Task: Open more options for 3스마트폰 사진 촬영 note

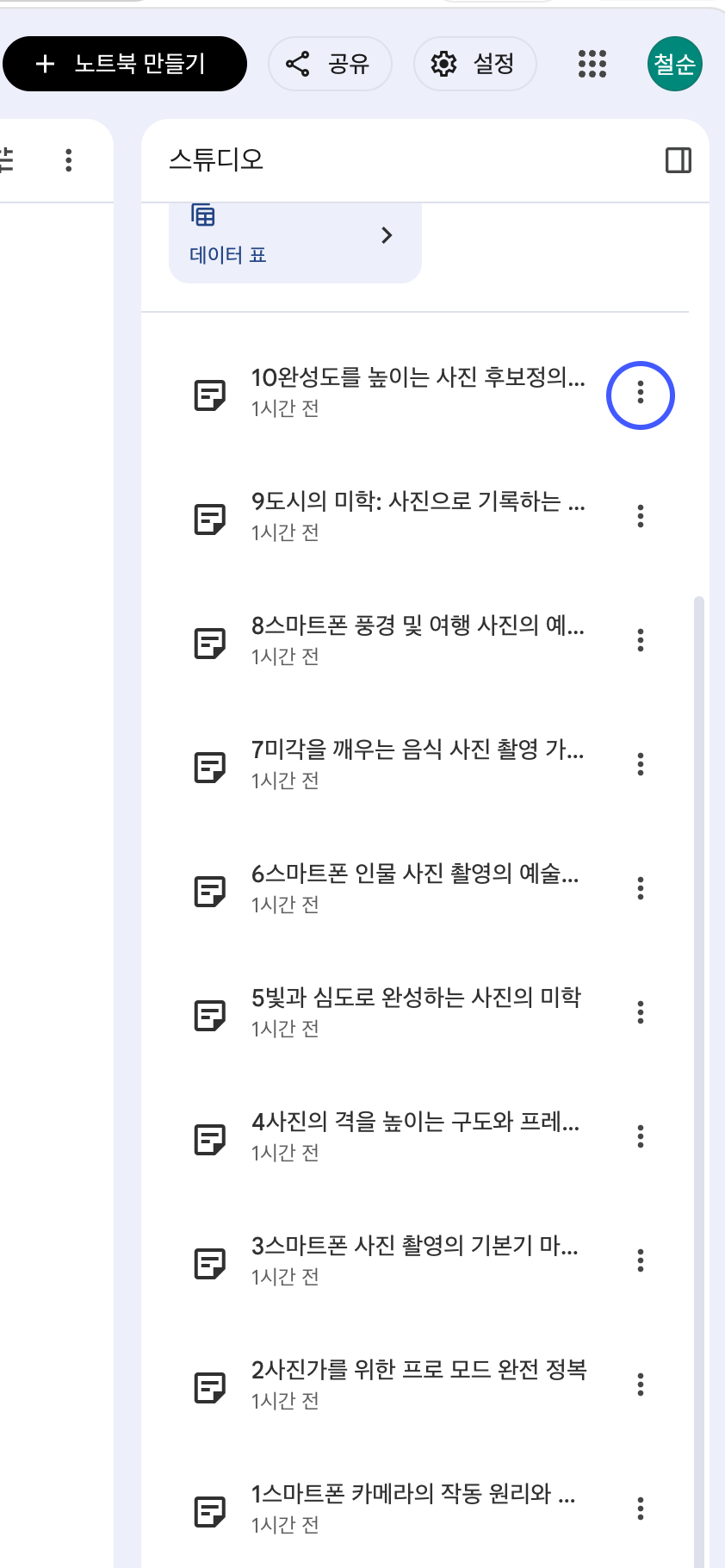Action: tap(640, 1260)
